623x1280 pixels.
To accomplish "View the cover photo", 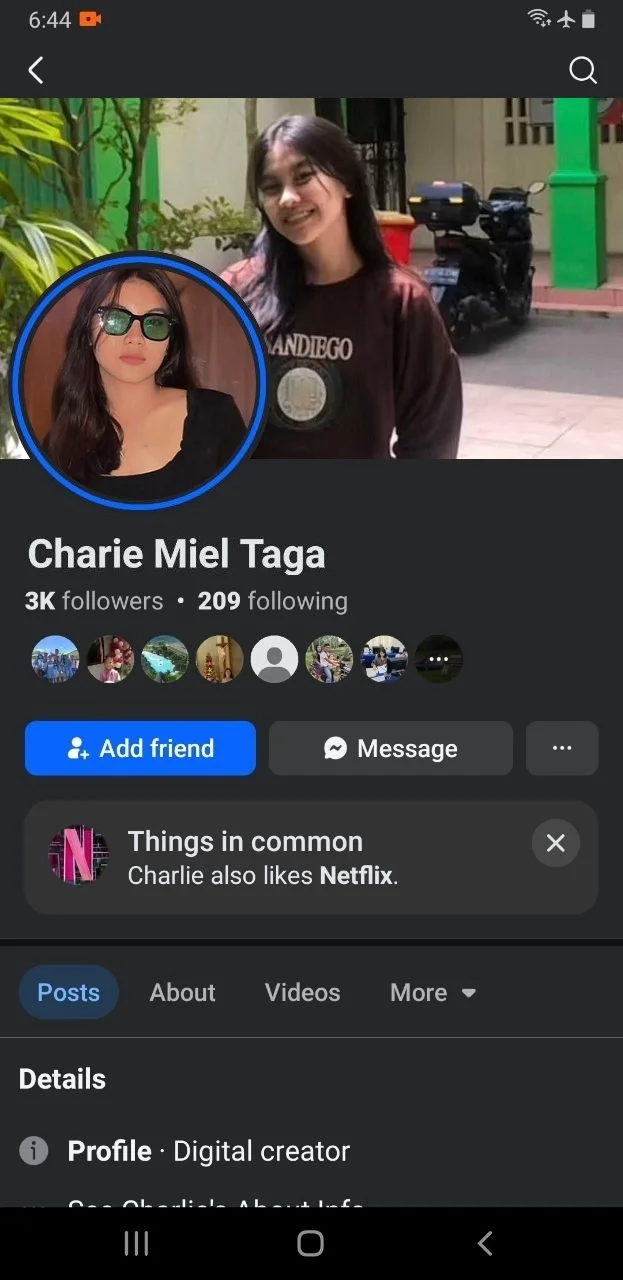I will [440, 277].
